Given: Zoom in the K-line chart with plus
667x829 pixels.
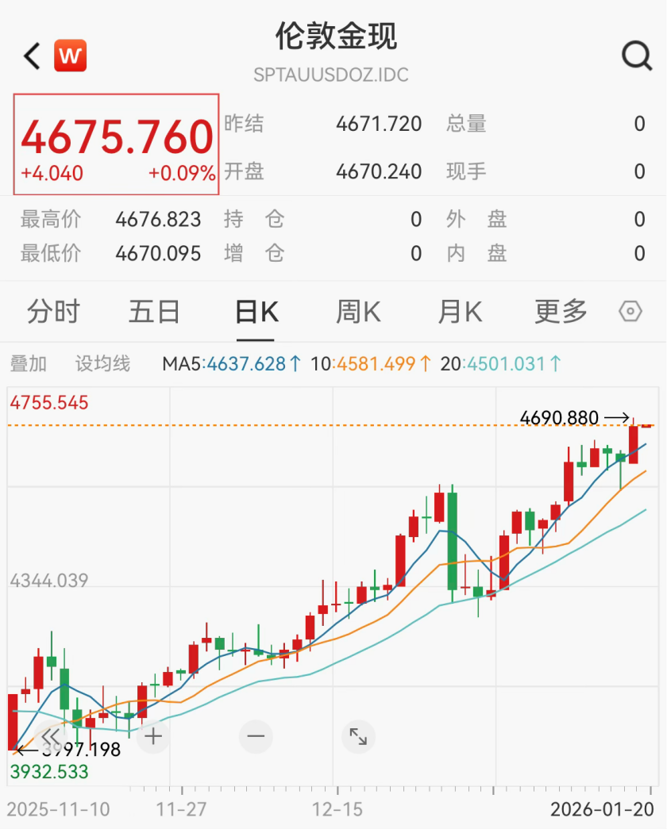Looking at the screenshot, I should pyautogui.click(x=153, y=737).
